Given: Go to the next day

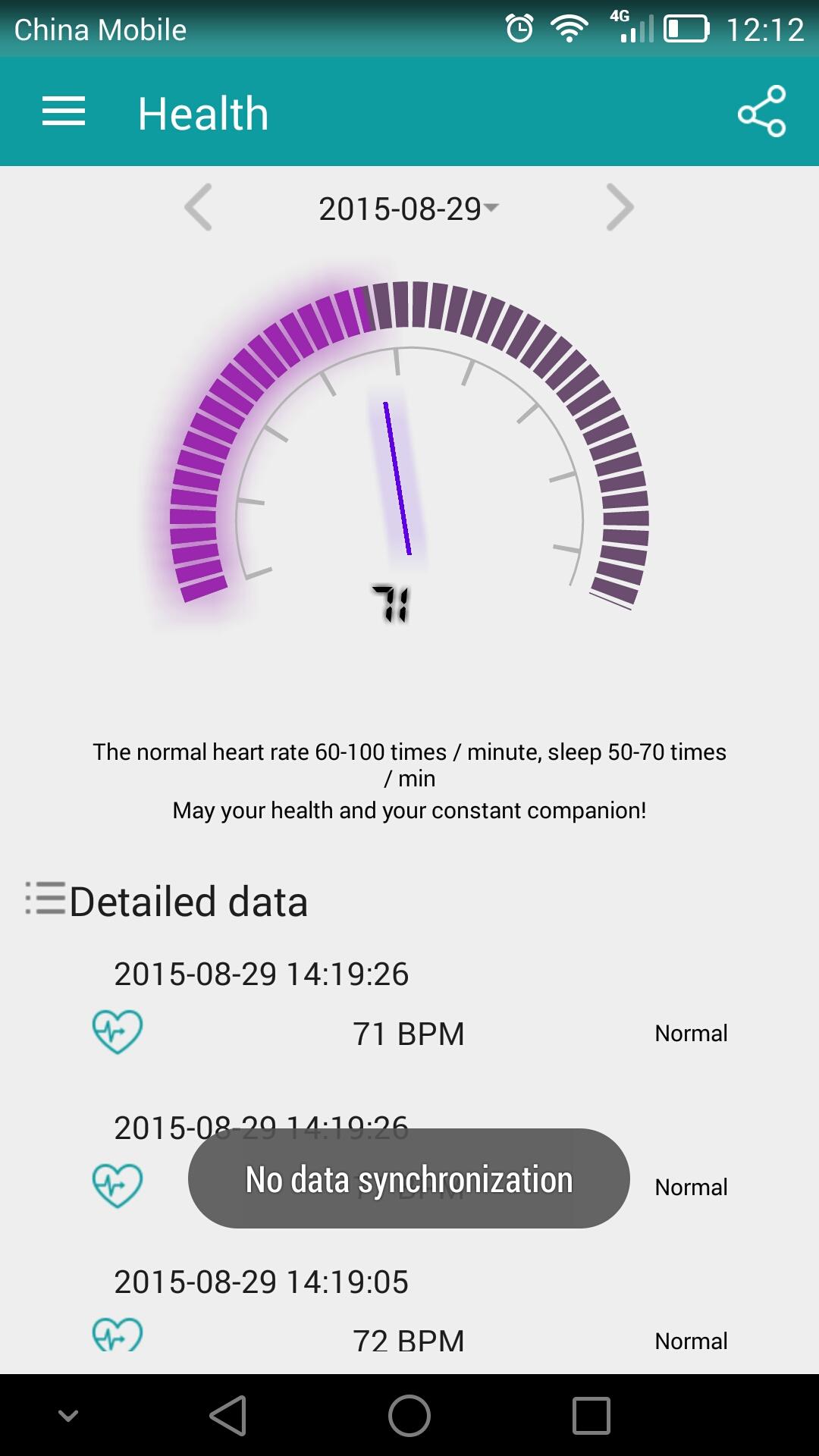Looking at the screenshot, I should click(x=620, y=207).
